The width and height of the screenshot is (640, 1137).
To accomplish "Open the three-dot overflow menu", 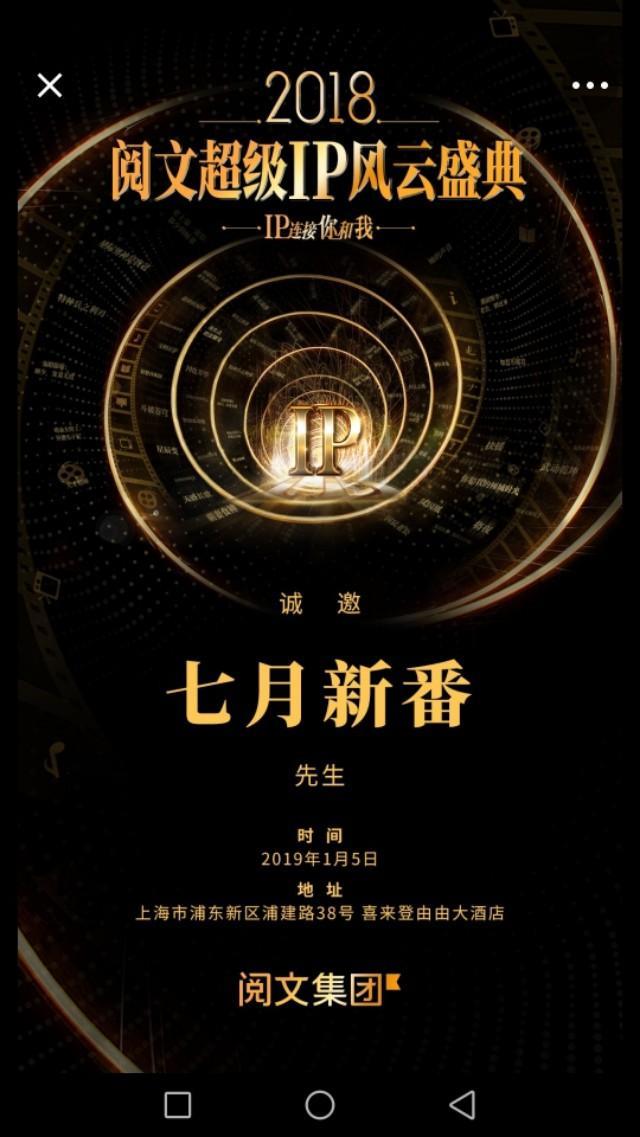I will pos(589,86).
